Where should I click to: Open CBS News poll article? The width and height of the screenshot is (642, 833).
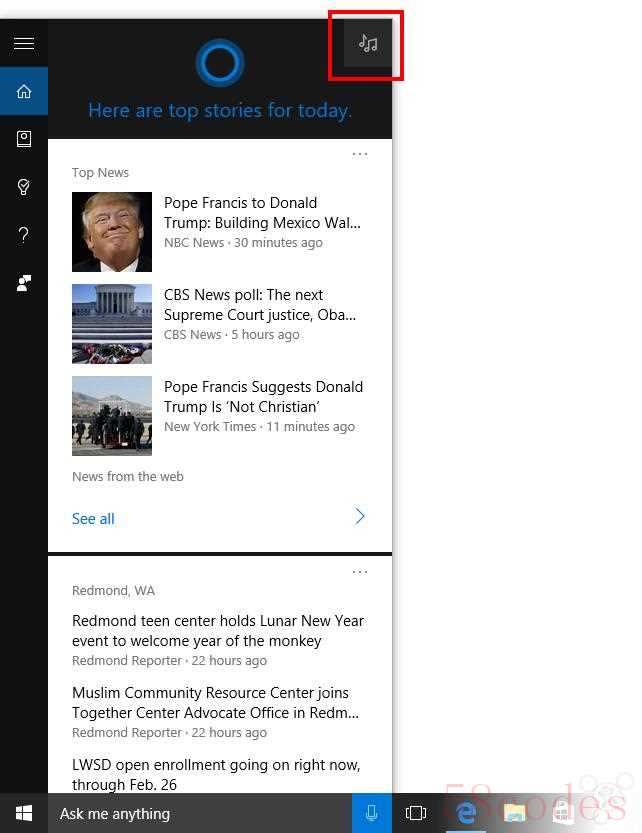pos(260,305)
